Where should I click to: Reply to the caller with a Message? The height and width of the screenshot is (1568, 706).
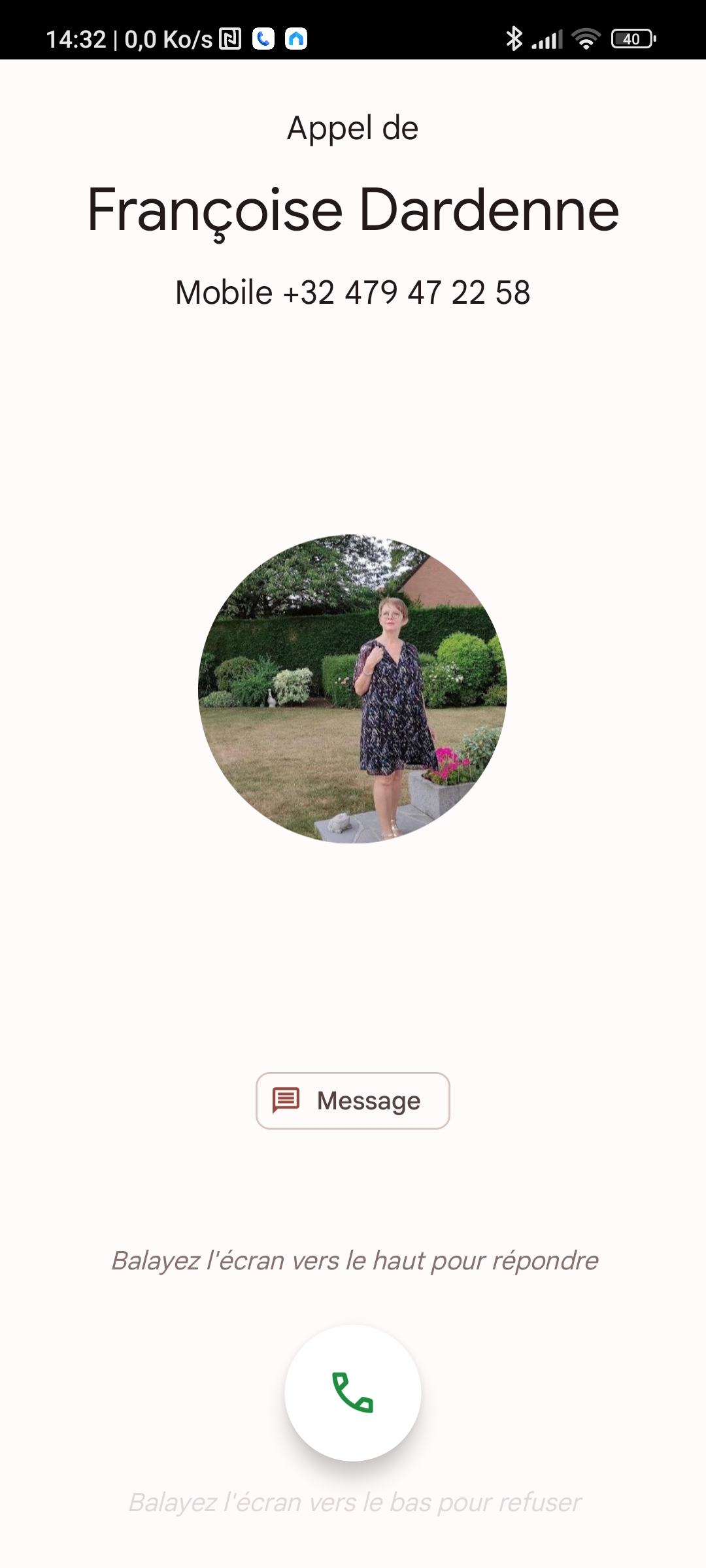tap(352, 1101)
